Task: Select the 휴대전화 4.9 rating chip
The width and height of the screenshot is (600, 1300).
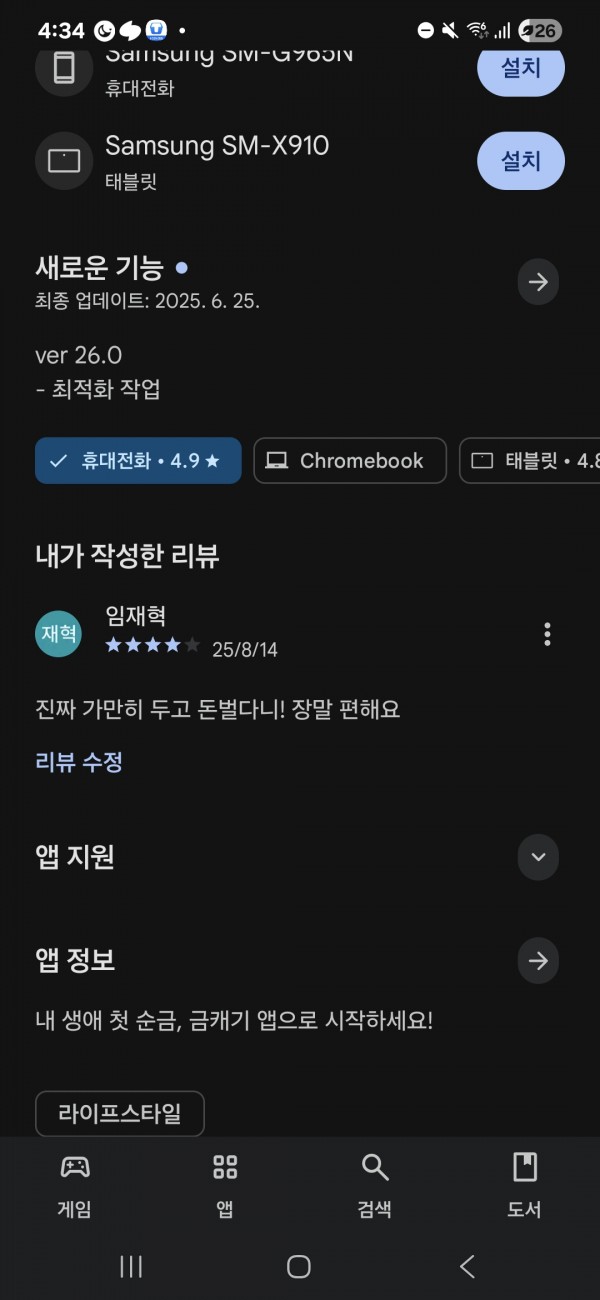Action: point(138,461)
